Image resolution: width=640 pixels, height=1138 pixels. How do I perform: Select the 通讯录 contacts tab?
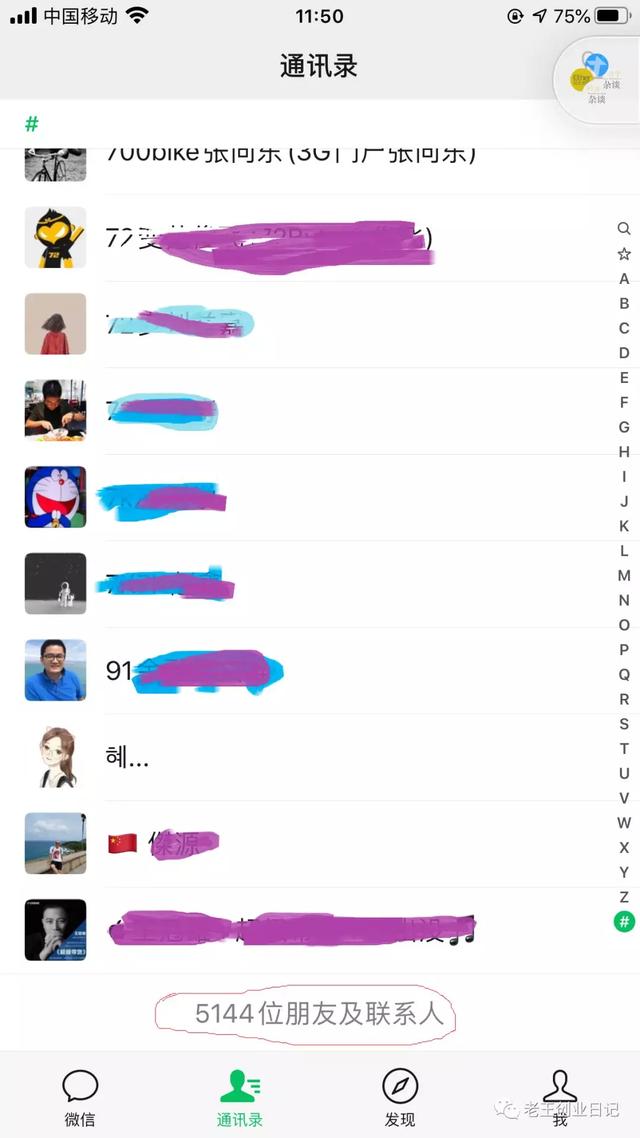tap(240, 1097)
